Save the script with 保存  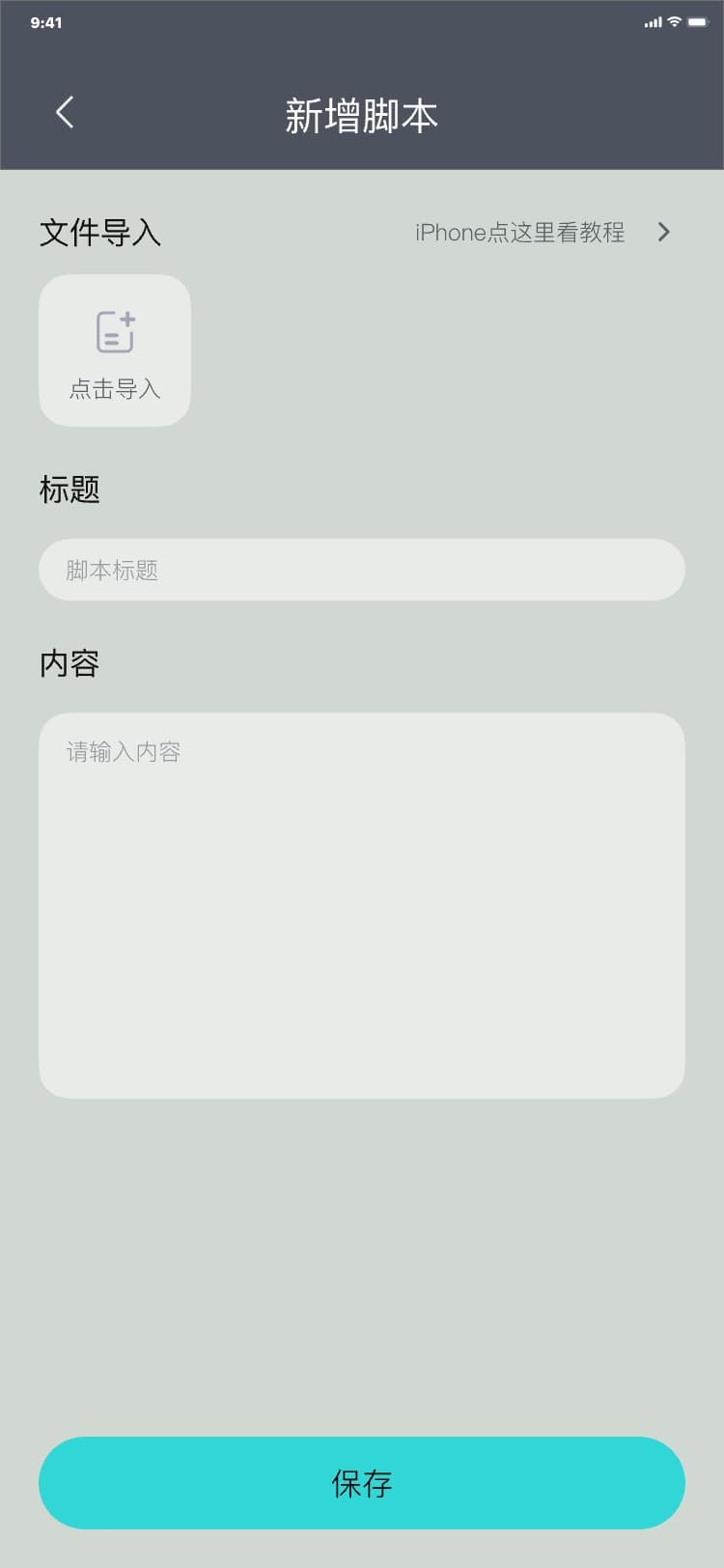coord(362,1482)
